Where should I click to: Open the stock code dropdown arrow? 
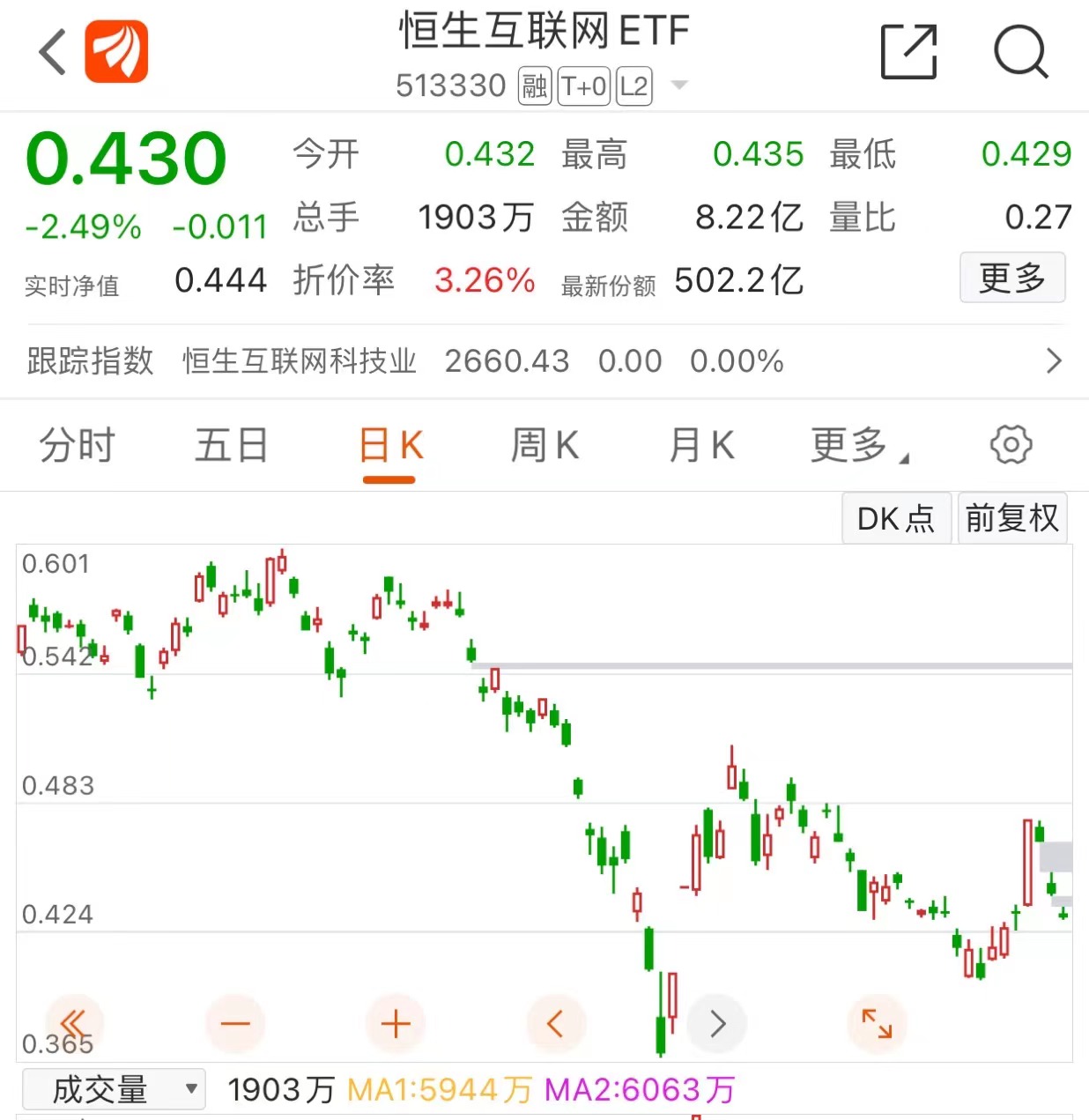coord(677,85)
